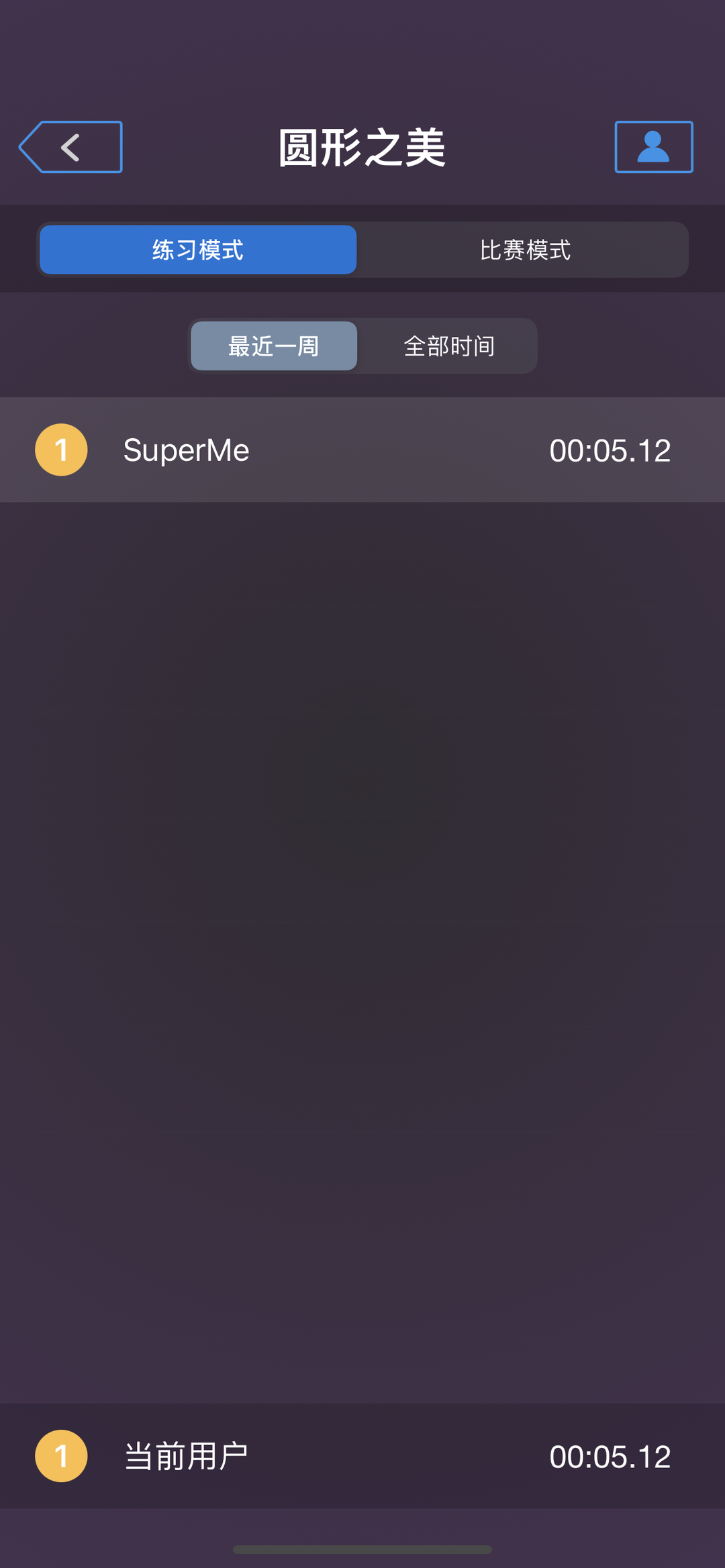
Task: Tap the 当前用户 score row
Action: [x=362, y=1456]
